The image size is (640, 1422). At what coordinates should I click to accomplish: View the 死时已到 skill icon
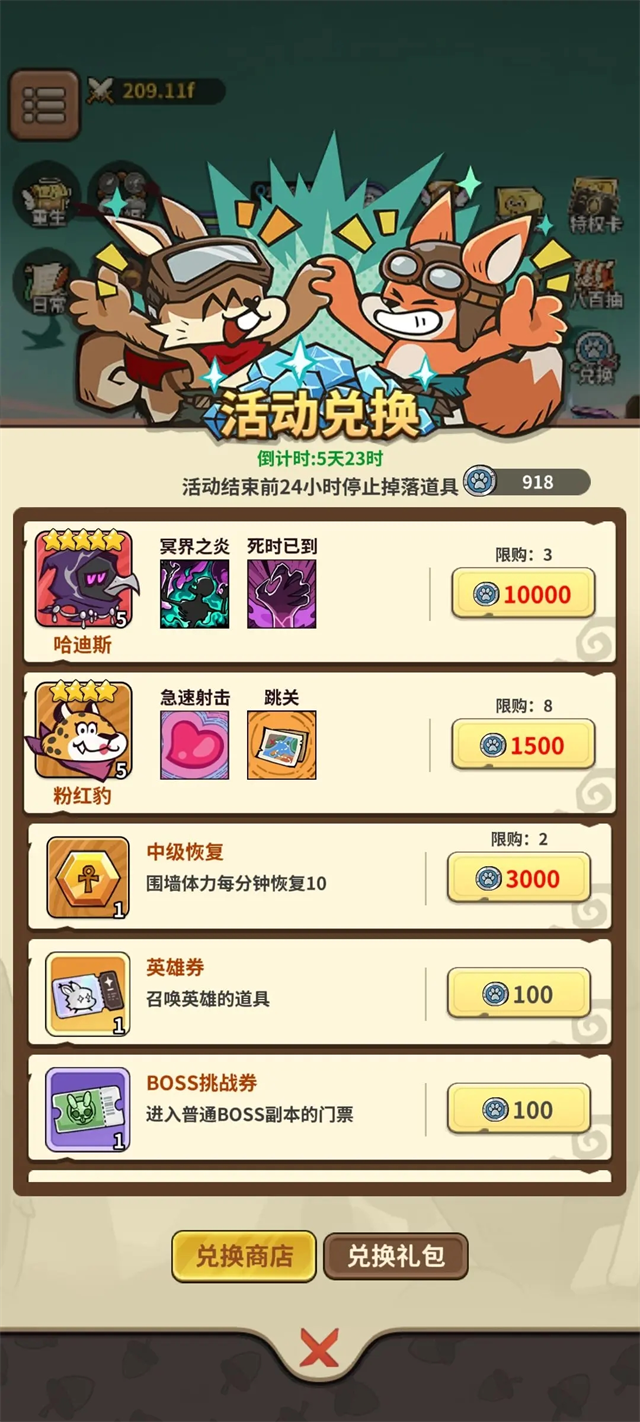tap(282, 593)
